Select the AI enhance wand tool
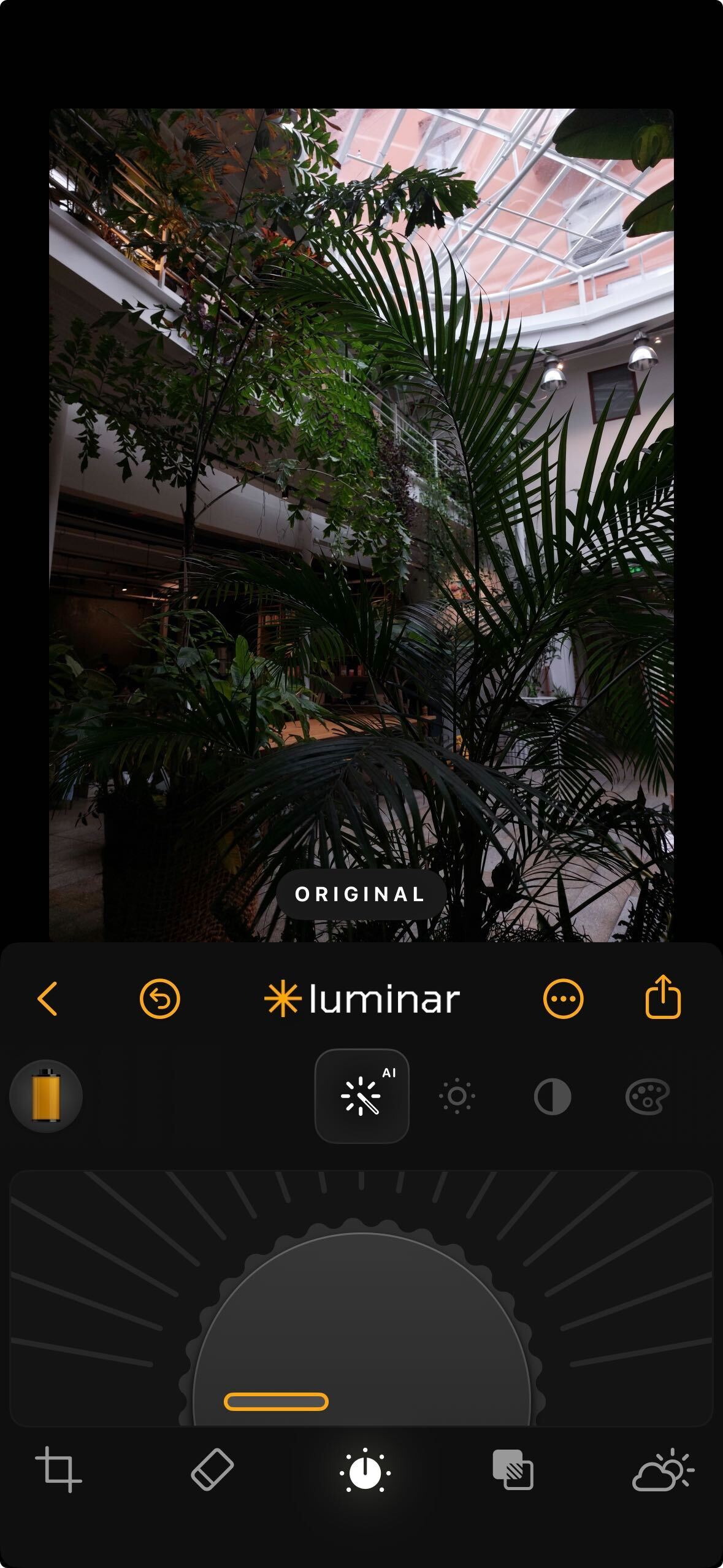Image resolution: width=723 pixels, height=1568 pixels. [362, 1096]
